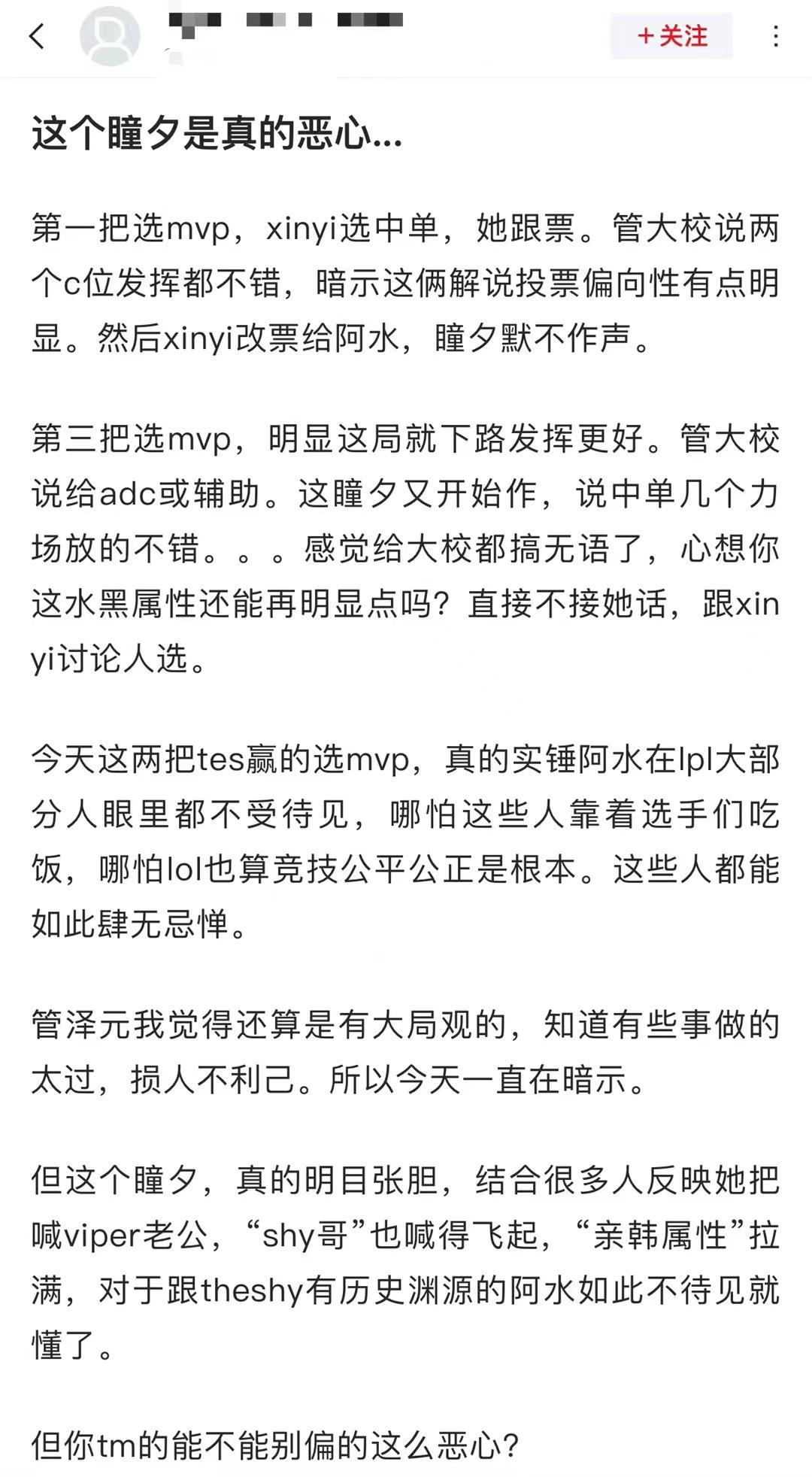The image size is (812, 1477).
Task: Follow the author with +关注
Action: click(671, 35)
